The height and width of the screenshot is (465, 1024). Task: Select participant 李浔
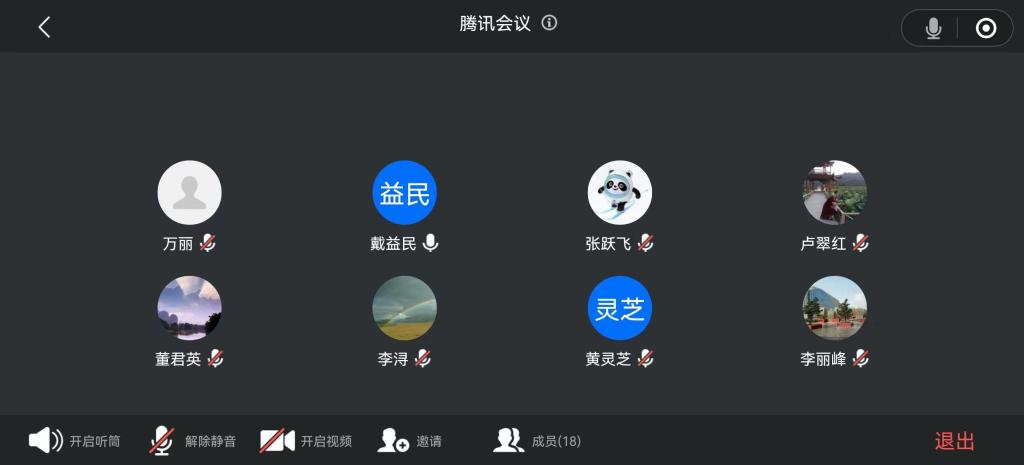404,308
